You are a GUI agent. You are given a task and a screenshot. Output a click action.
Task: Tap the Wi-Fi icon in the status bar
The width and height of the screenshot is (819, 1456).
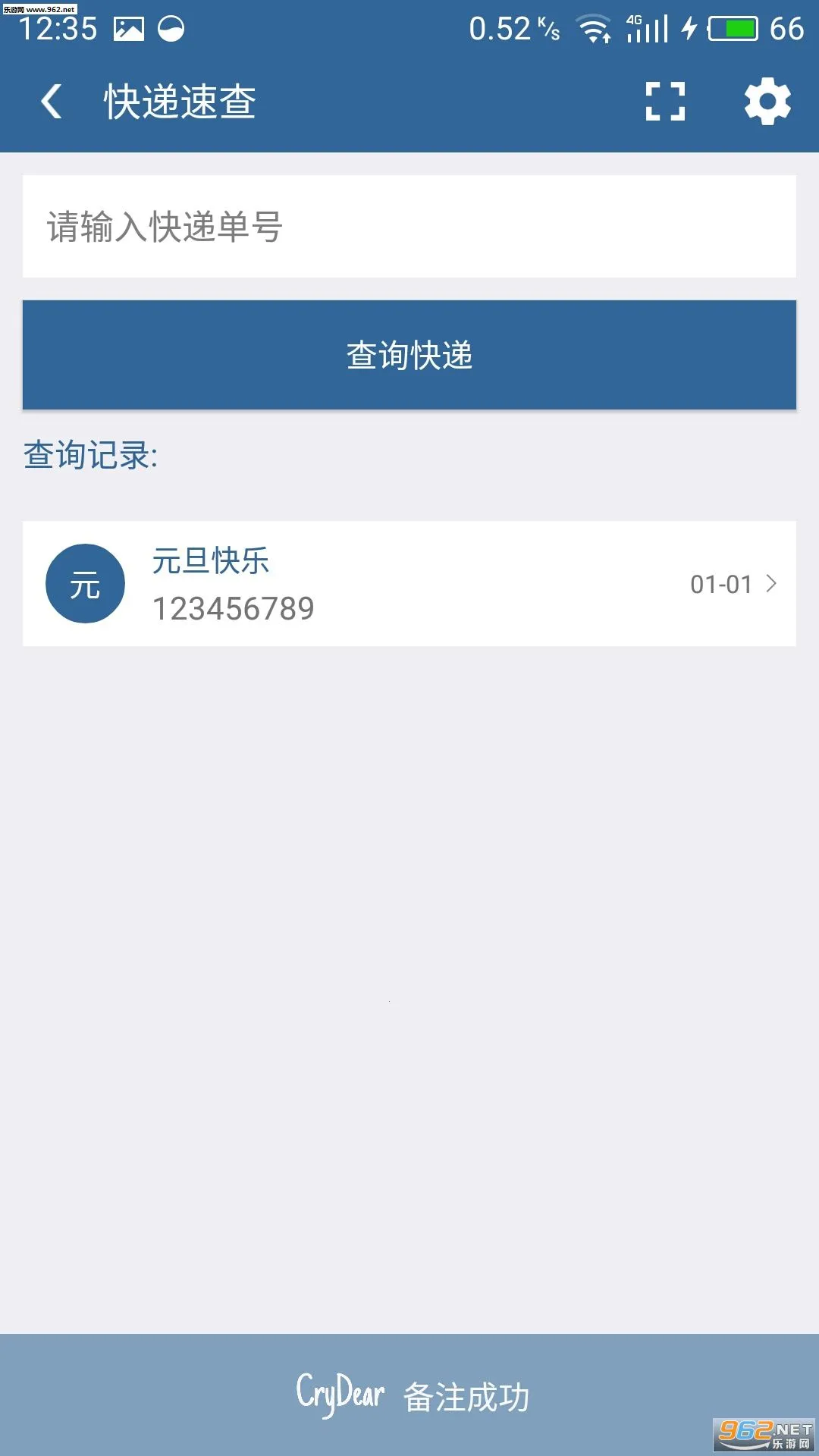[x=596, y=28]
